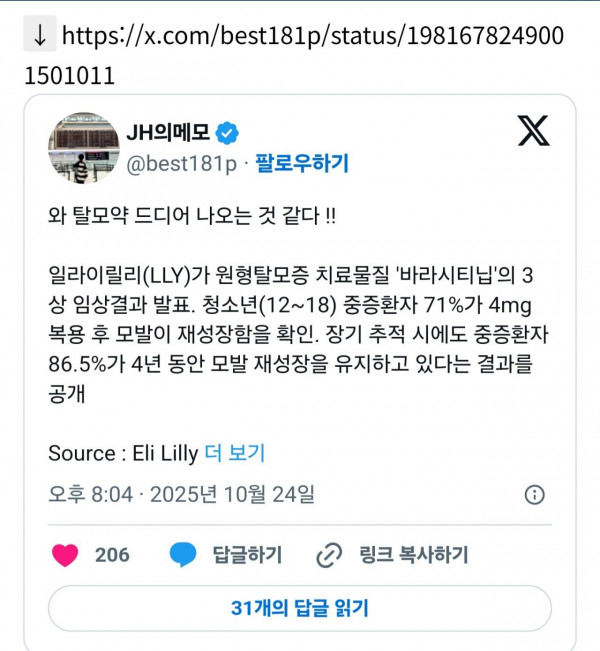Open the post on X via logo
Screen dimensions: 600x651
point(533,131)
